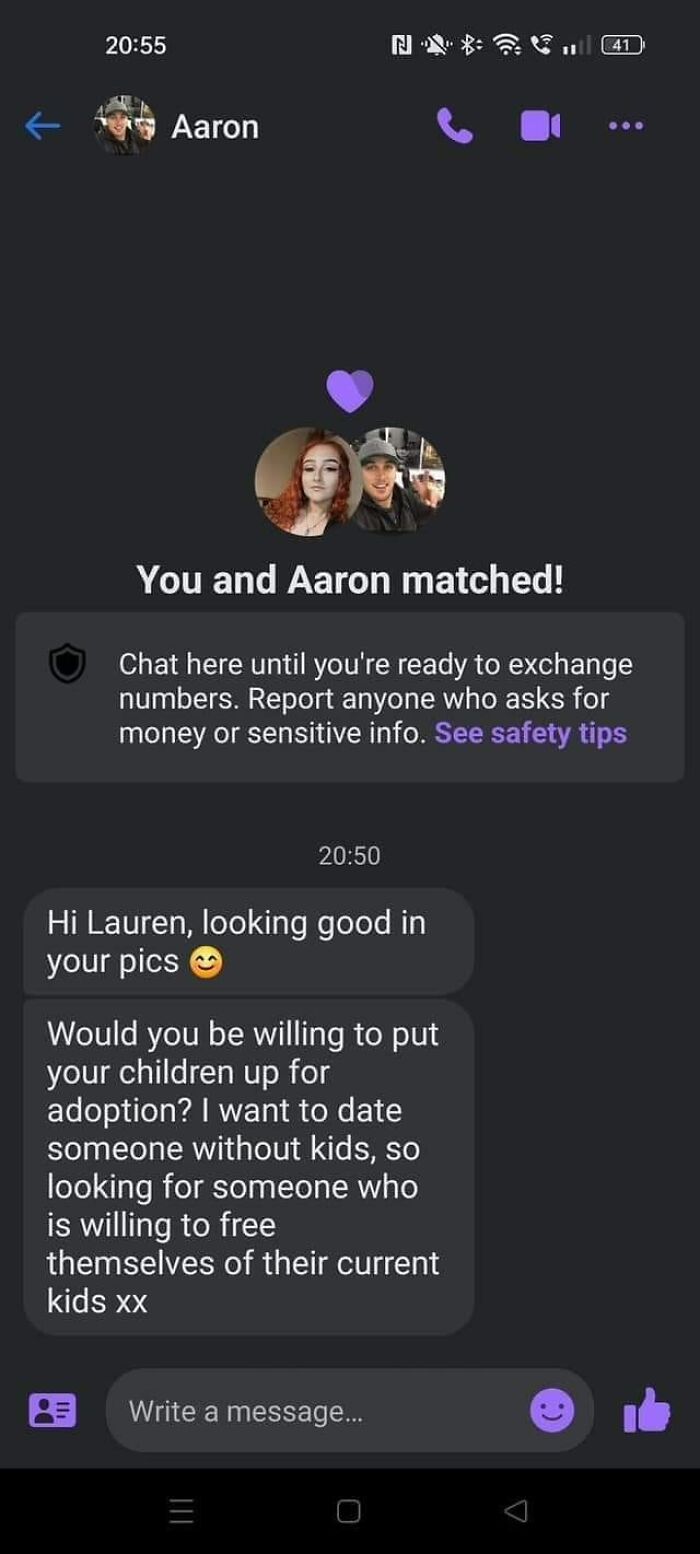The image size is (700, 1554).
Task: Tap the system back triangle
Action: tap(515, 1510)
